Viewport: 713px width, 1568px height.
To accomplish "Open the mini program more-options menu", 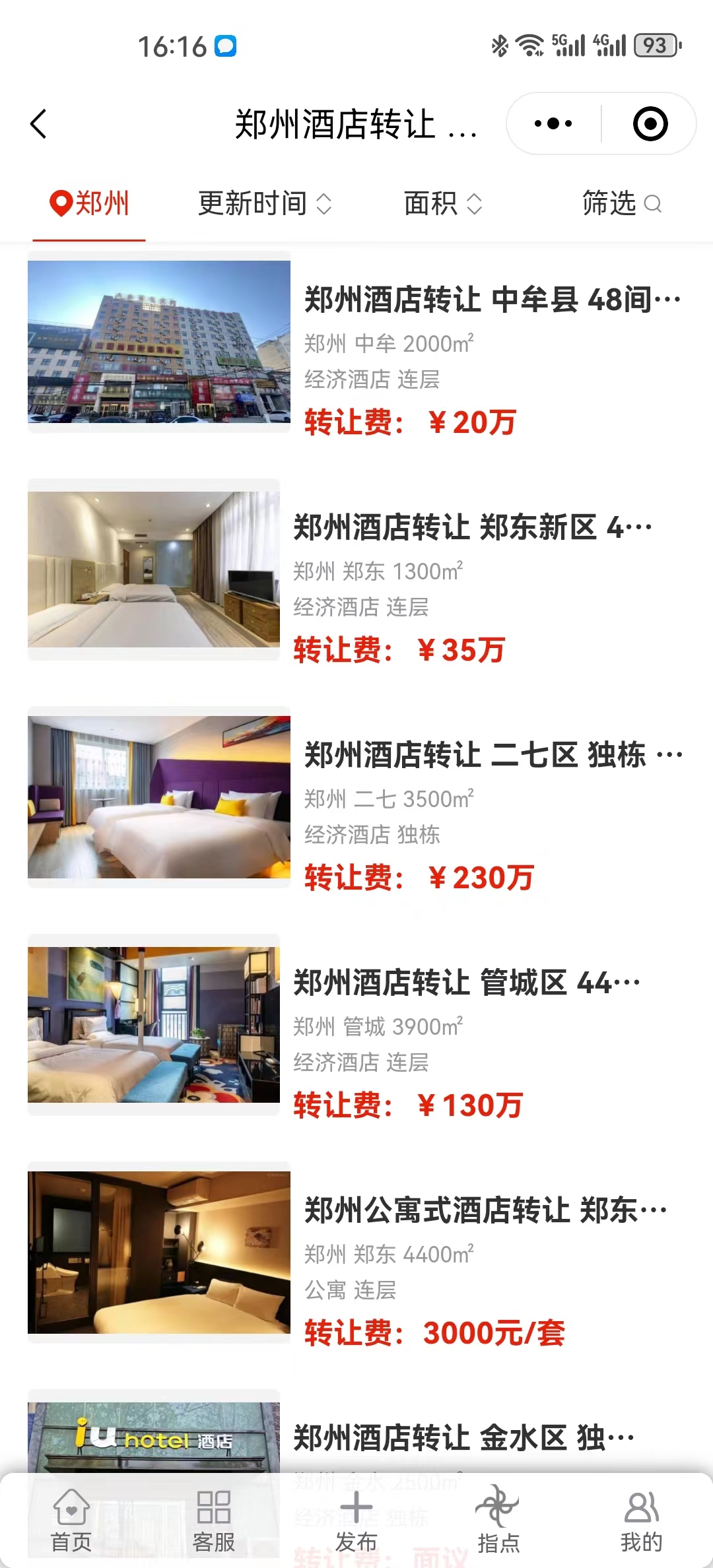I will pos(553,124).
